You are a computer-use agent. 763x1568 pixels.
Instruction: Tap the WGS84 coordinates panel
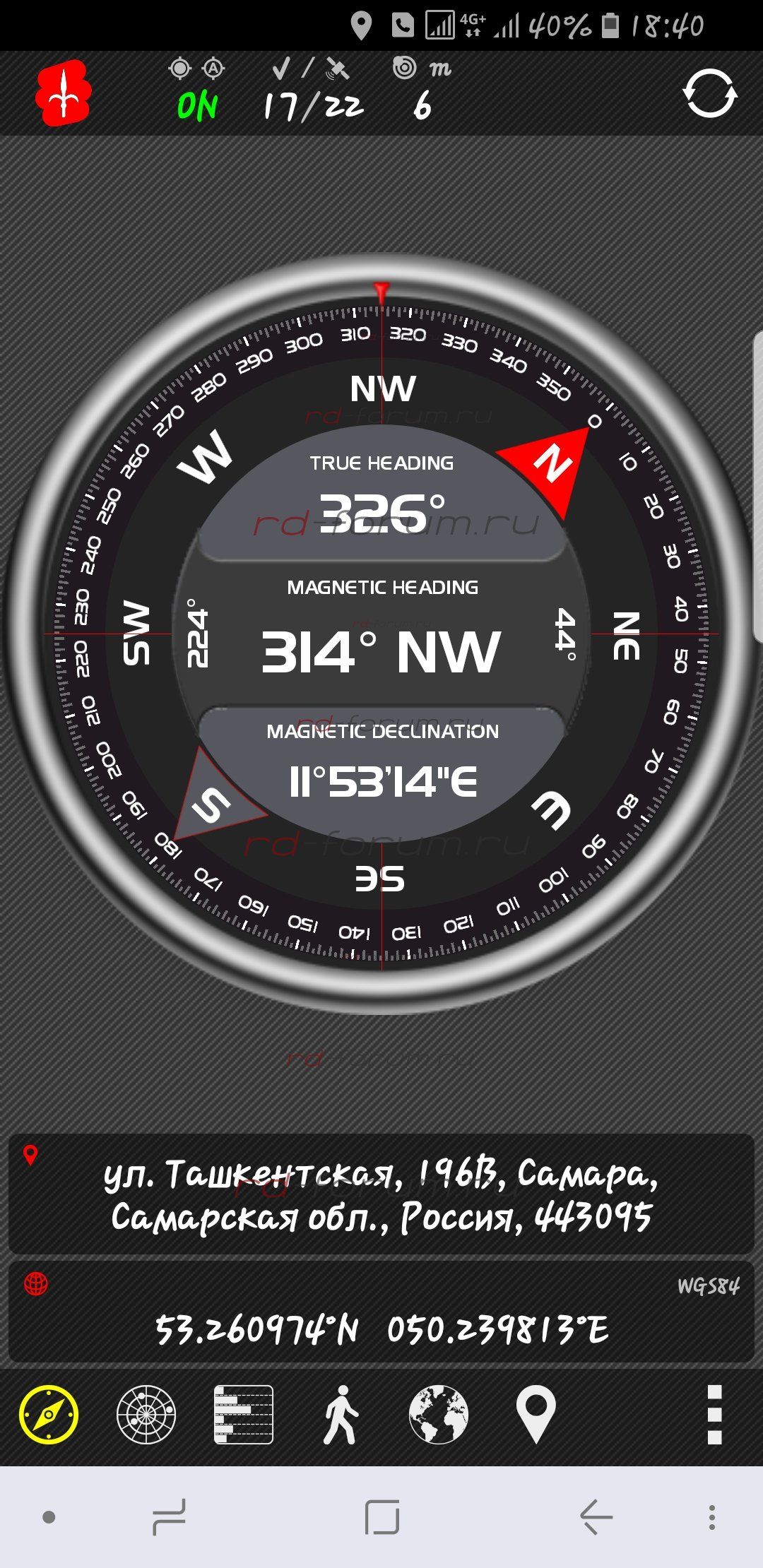tap(381, 1312)
